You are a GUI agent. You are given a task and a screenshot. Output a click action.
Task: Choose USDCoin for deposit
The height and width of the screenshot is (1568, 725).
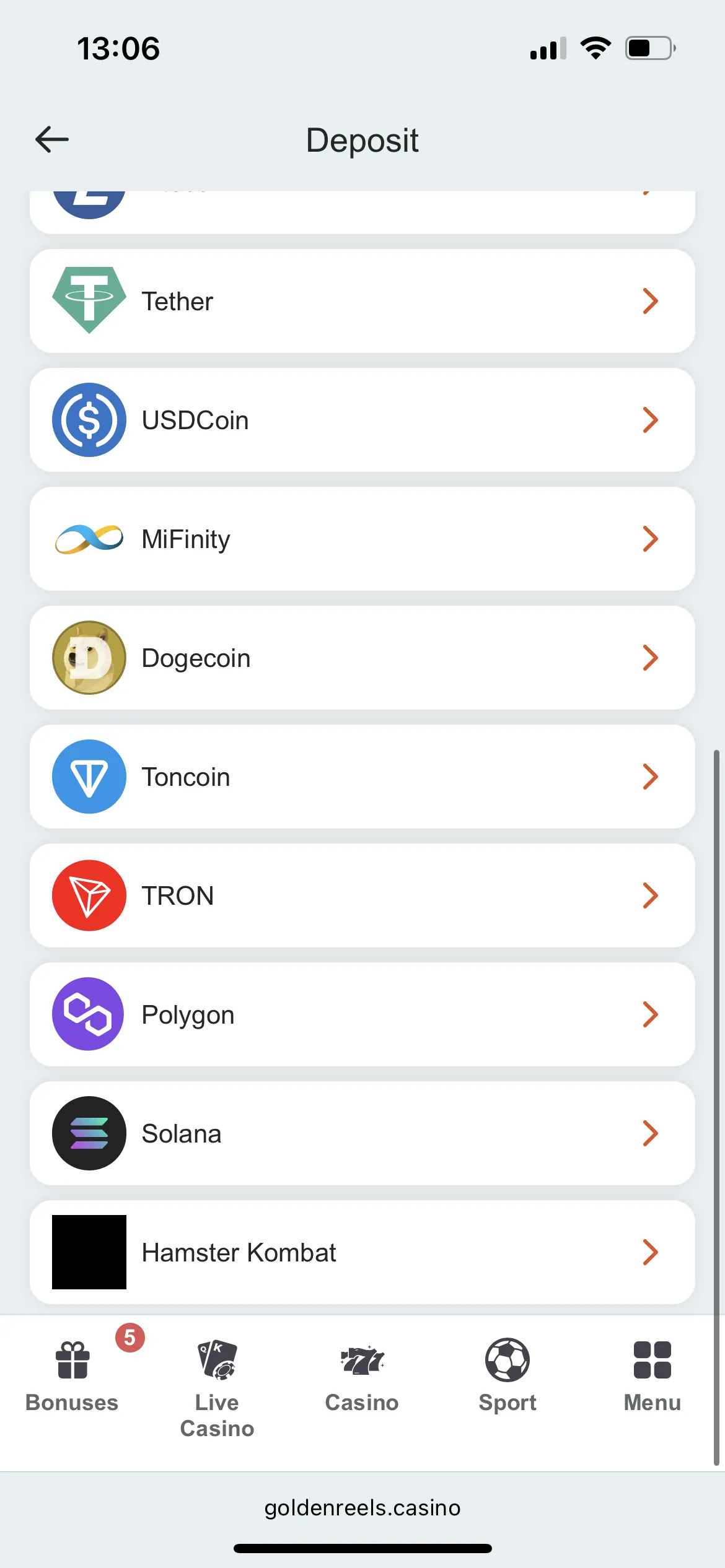pos(362,420)
